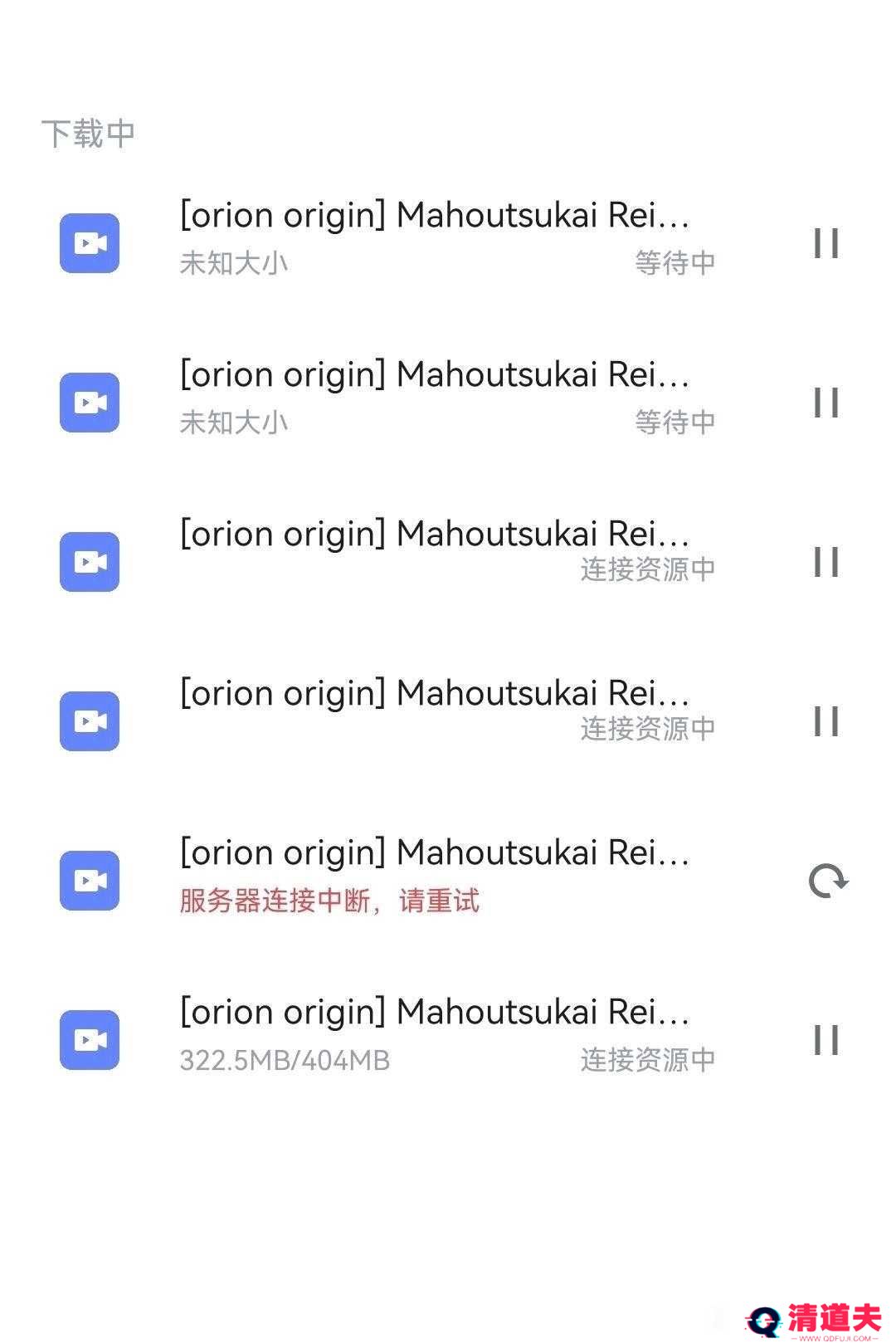Pause the 322.5MB/404MB download

click(826, 1040)
